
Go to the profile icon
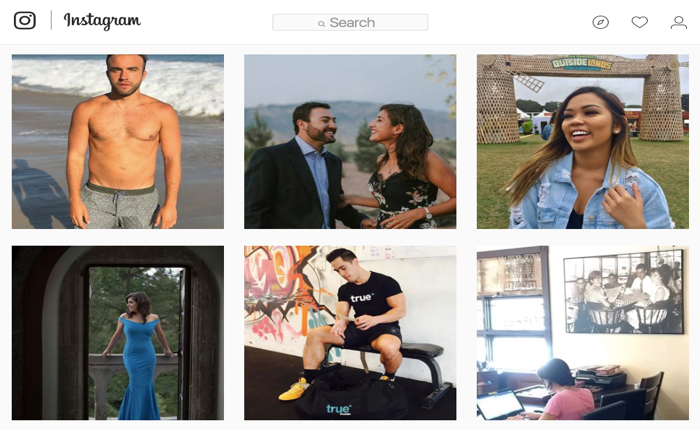[x=678, y=22]
